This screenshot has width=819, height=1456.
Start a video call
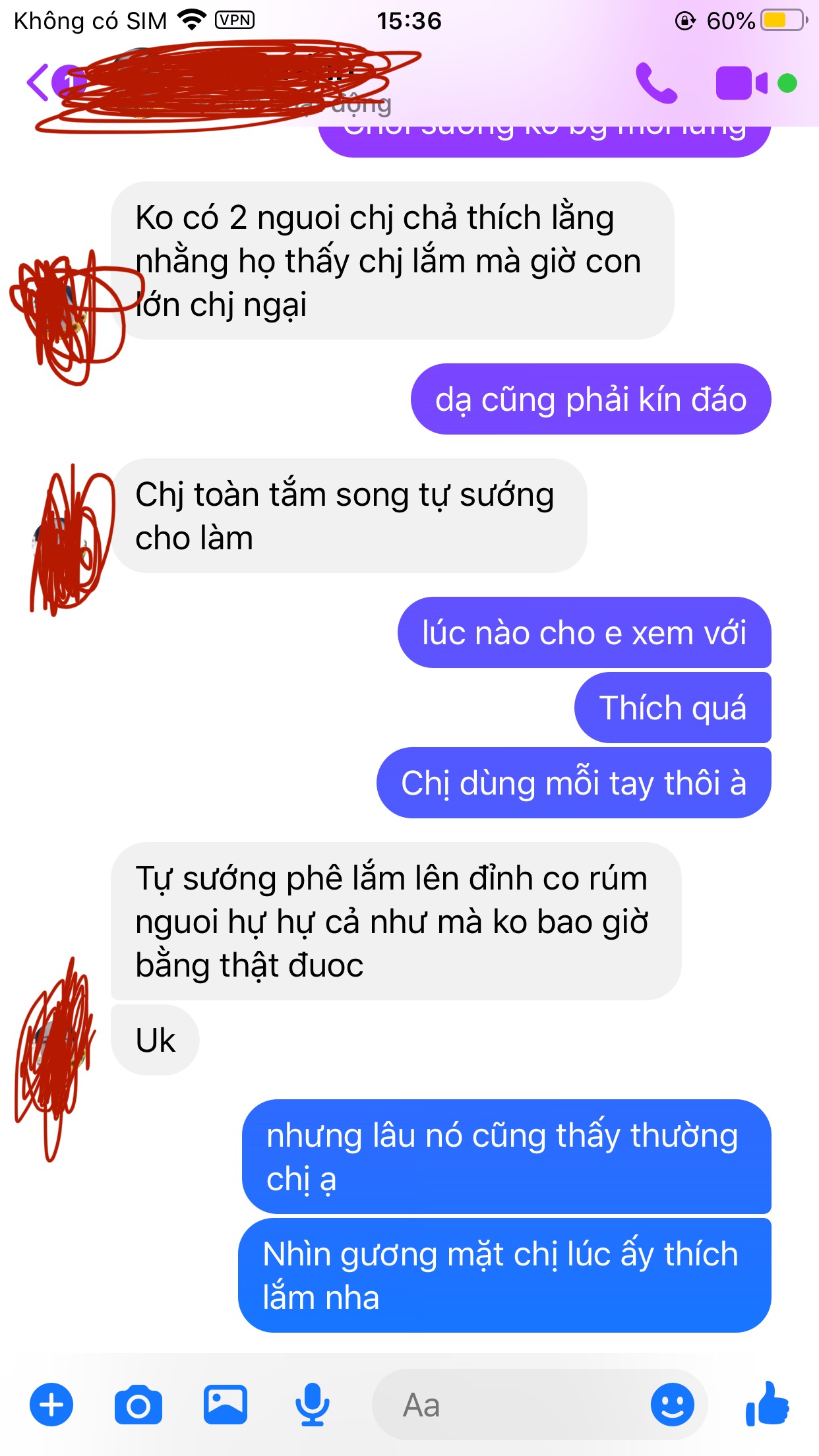(742, 83)
